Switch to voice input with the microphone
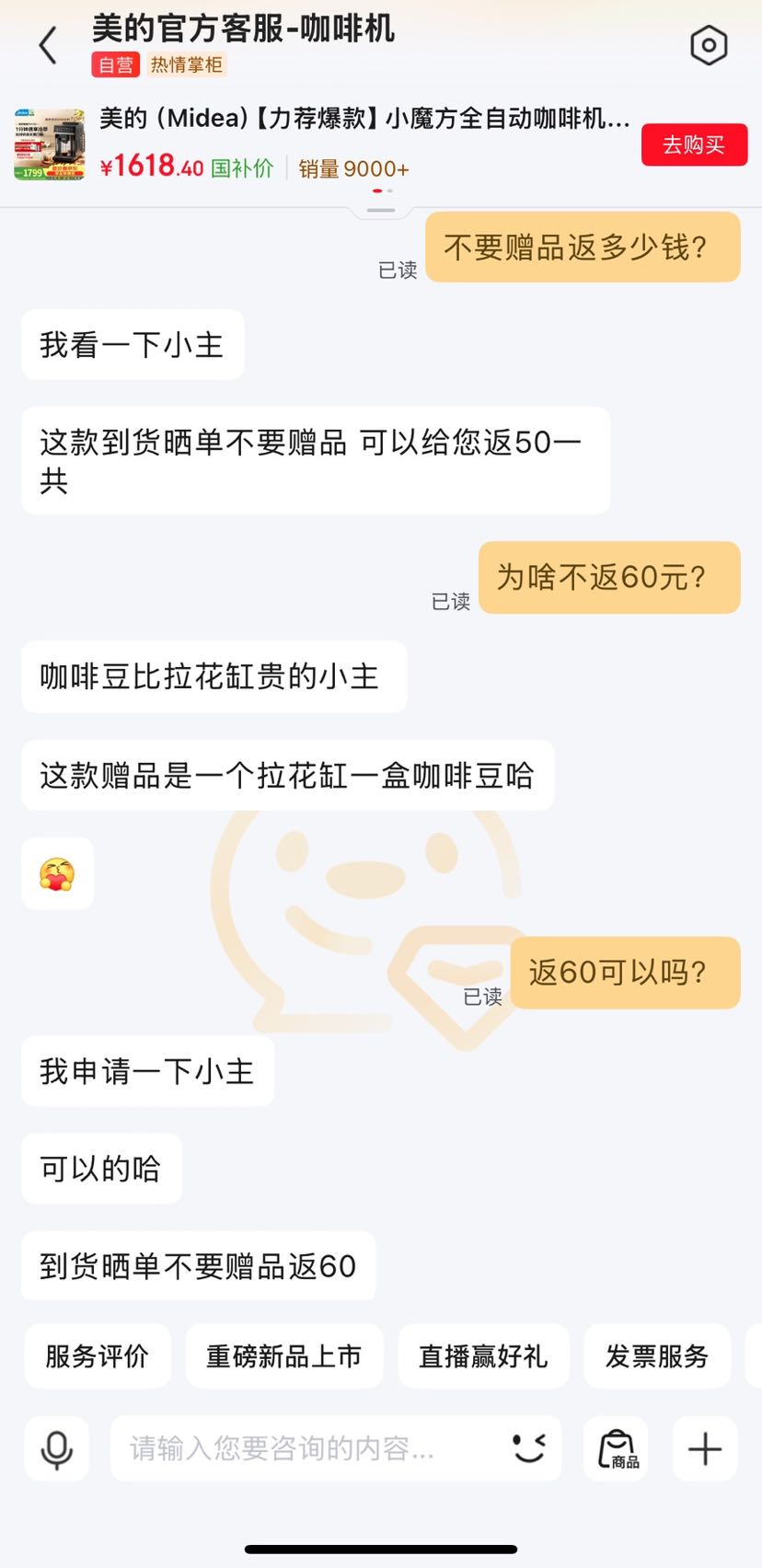The height and width of the screenshot is (1568, 762). (57, 1448)
